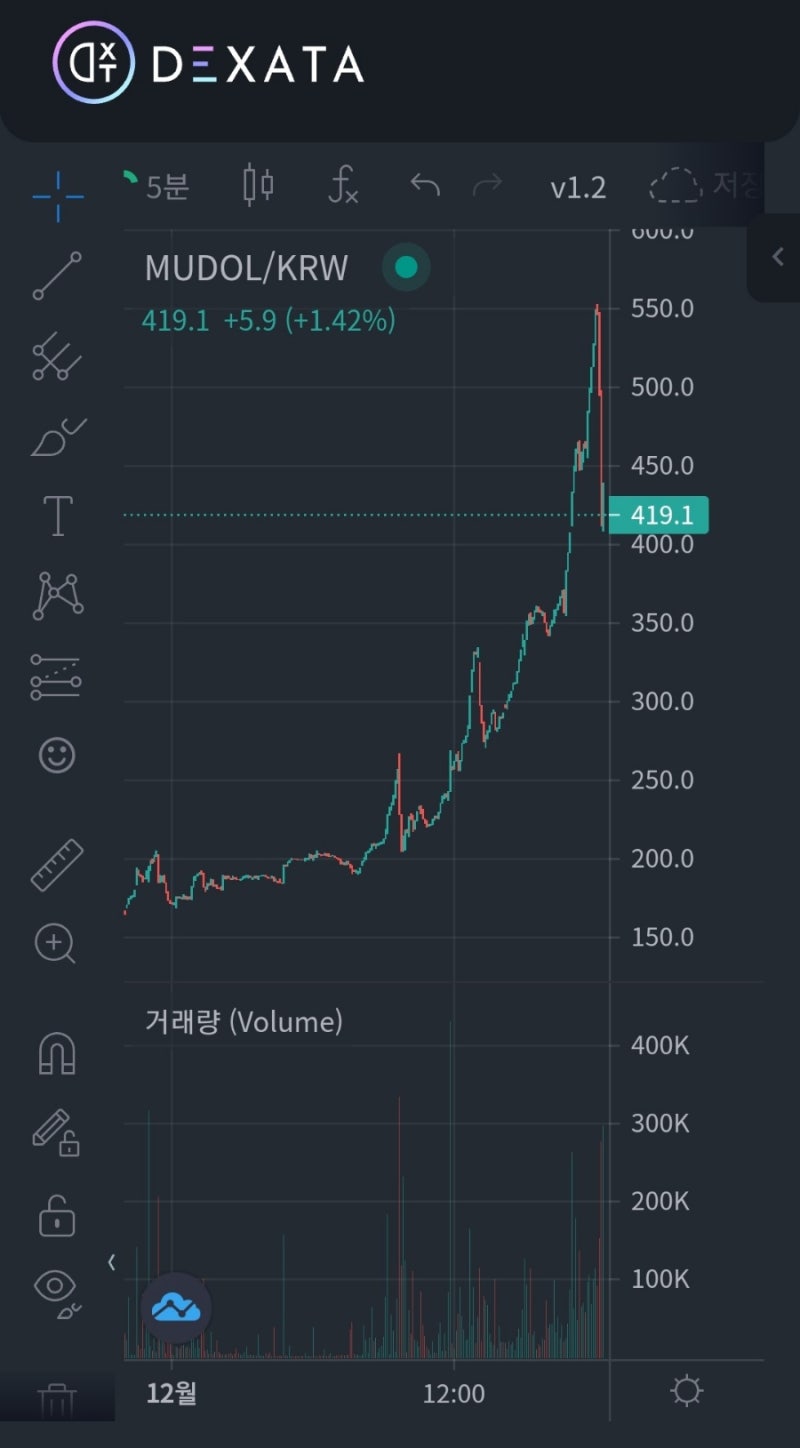Select the text annotation tool
Image resolution: width=800 pixels, height=1448 pixels.
(57, 515)
